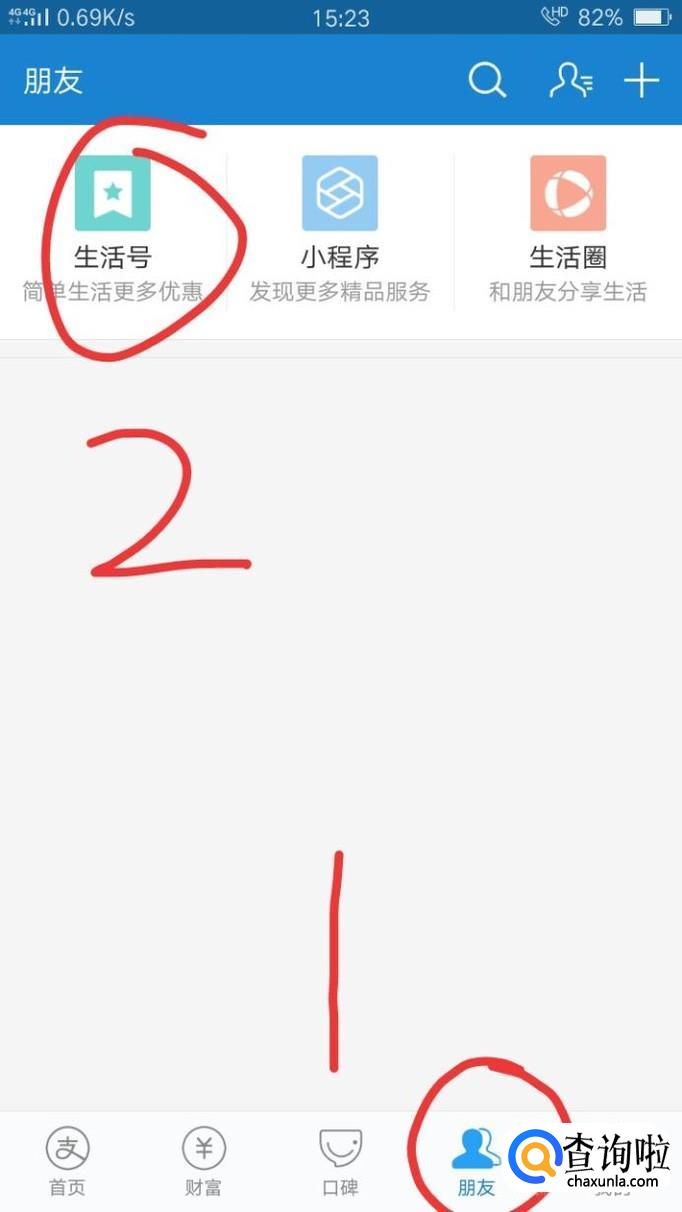Open the contacts list icon
The height and width of the screenshot is (1212, 682).
[570, 81]
